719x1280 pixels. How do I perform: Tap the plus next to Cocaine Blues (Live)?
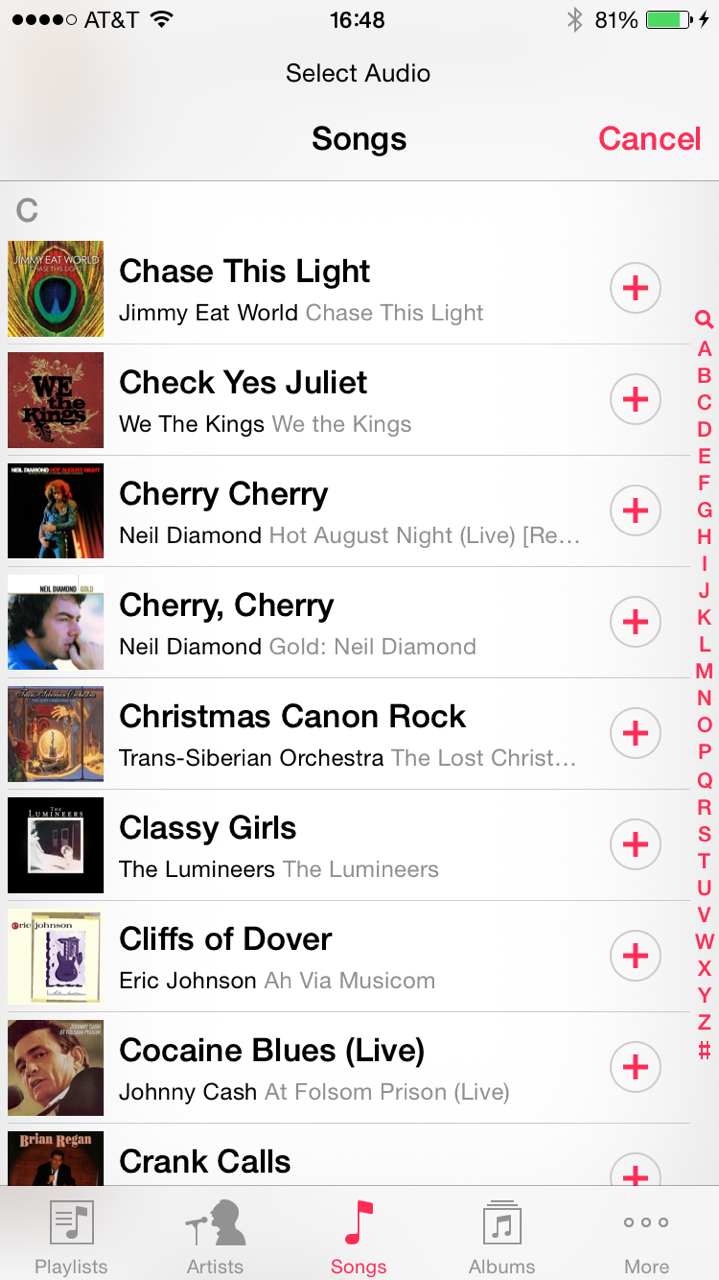(635, 1067)
